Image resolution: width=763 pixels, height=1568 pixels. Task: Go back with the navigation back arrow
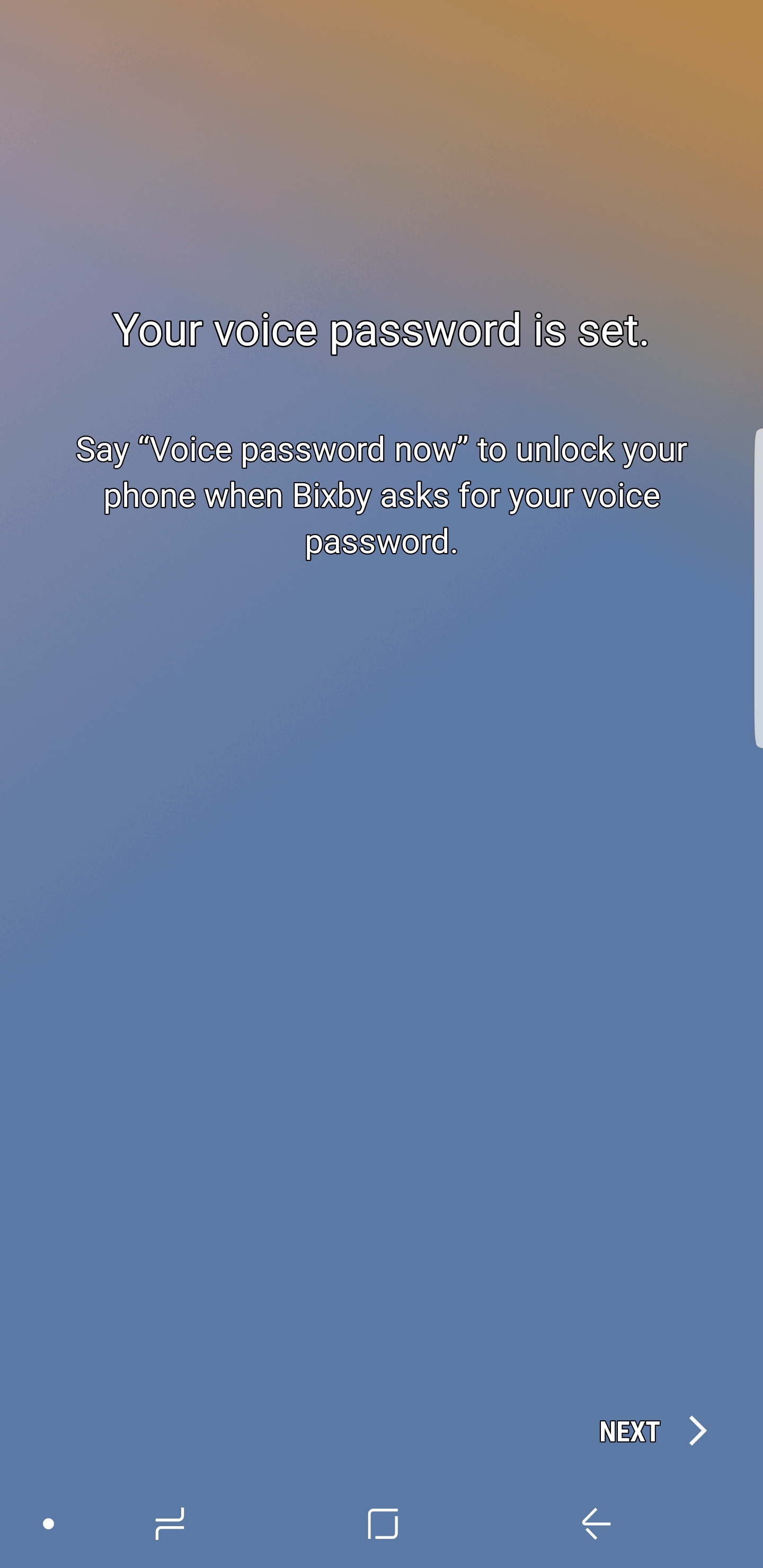pyautogui.click(x=596, y=1524)
